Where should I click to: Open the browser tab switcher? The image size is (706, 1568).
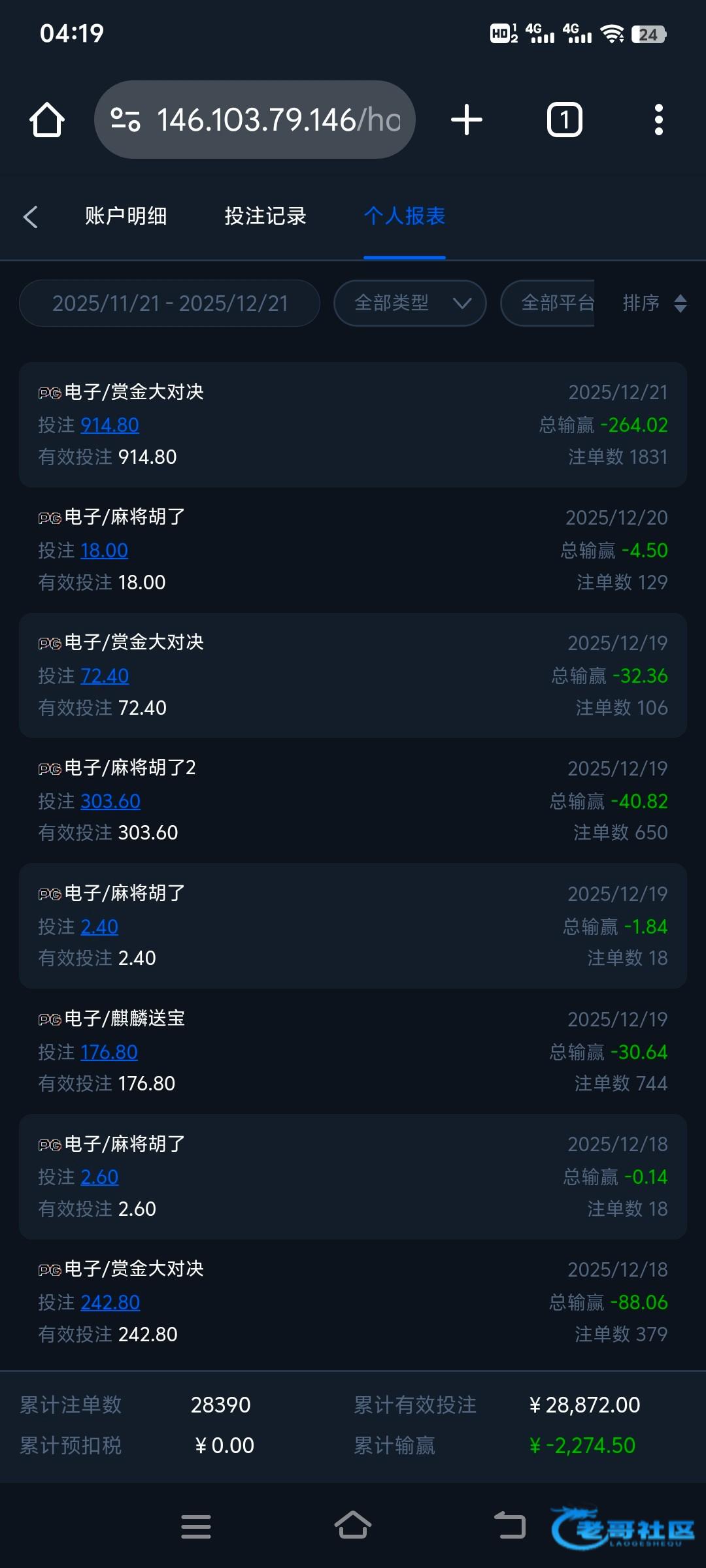(x=564, y=120)
